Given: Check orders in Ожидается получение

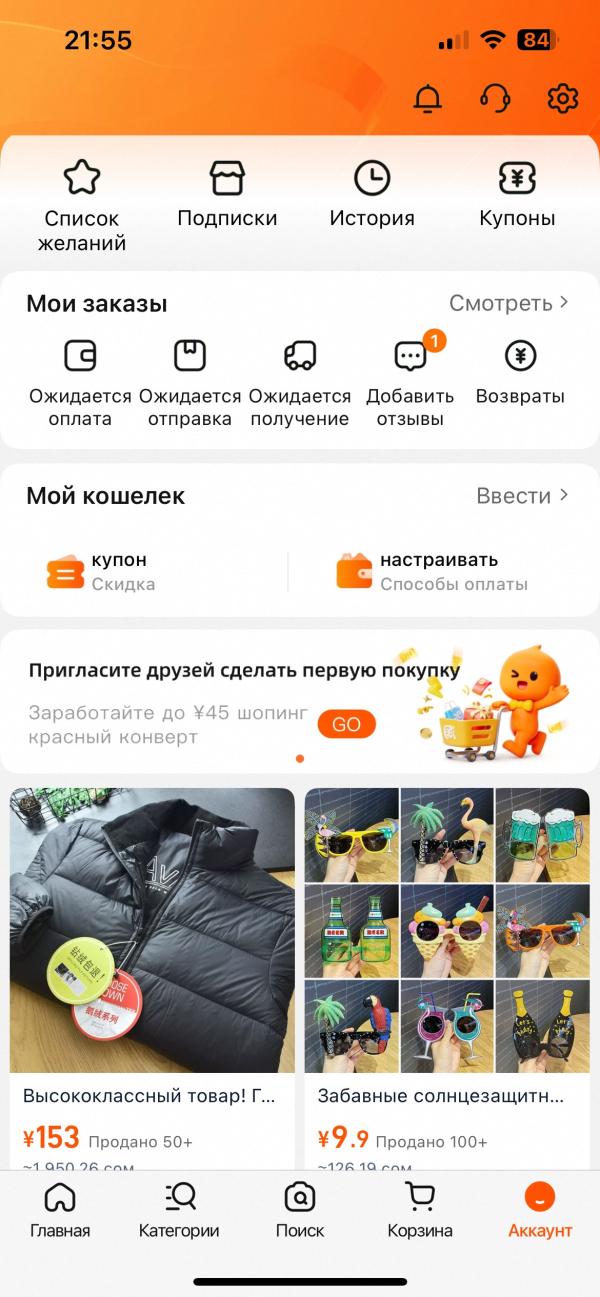Looking at the screenshot, I should coord(300,380).
